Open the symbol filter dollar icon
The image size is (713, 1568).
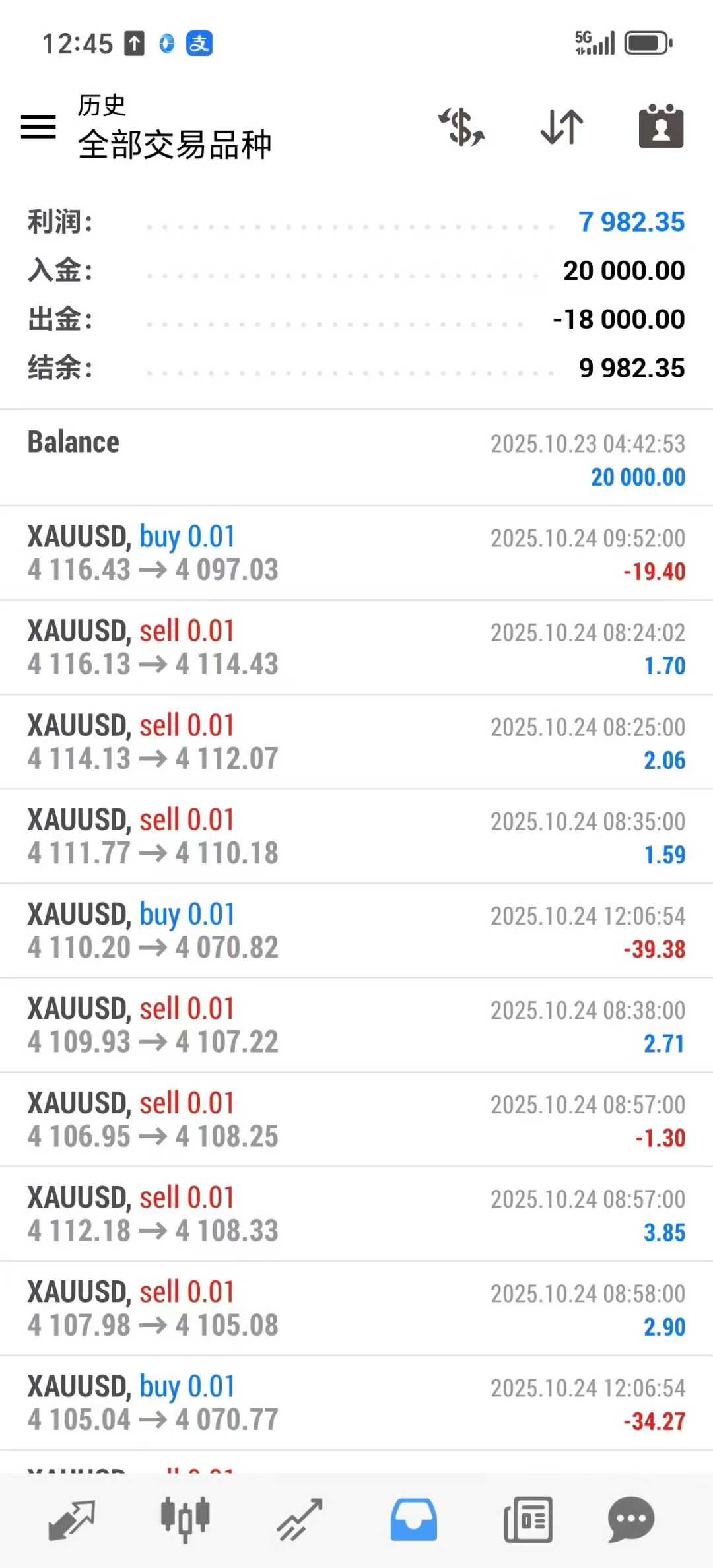(462, 127)
